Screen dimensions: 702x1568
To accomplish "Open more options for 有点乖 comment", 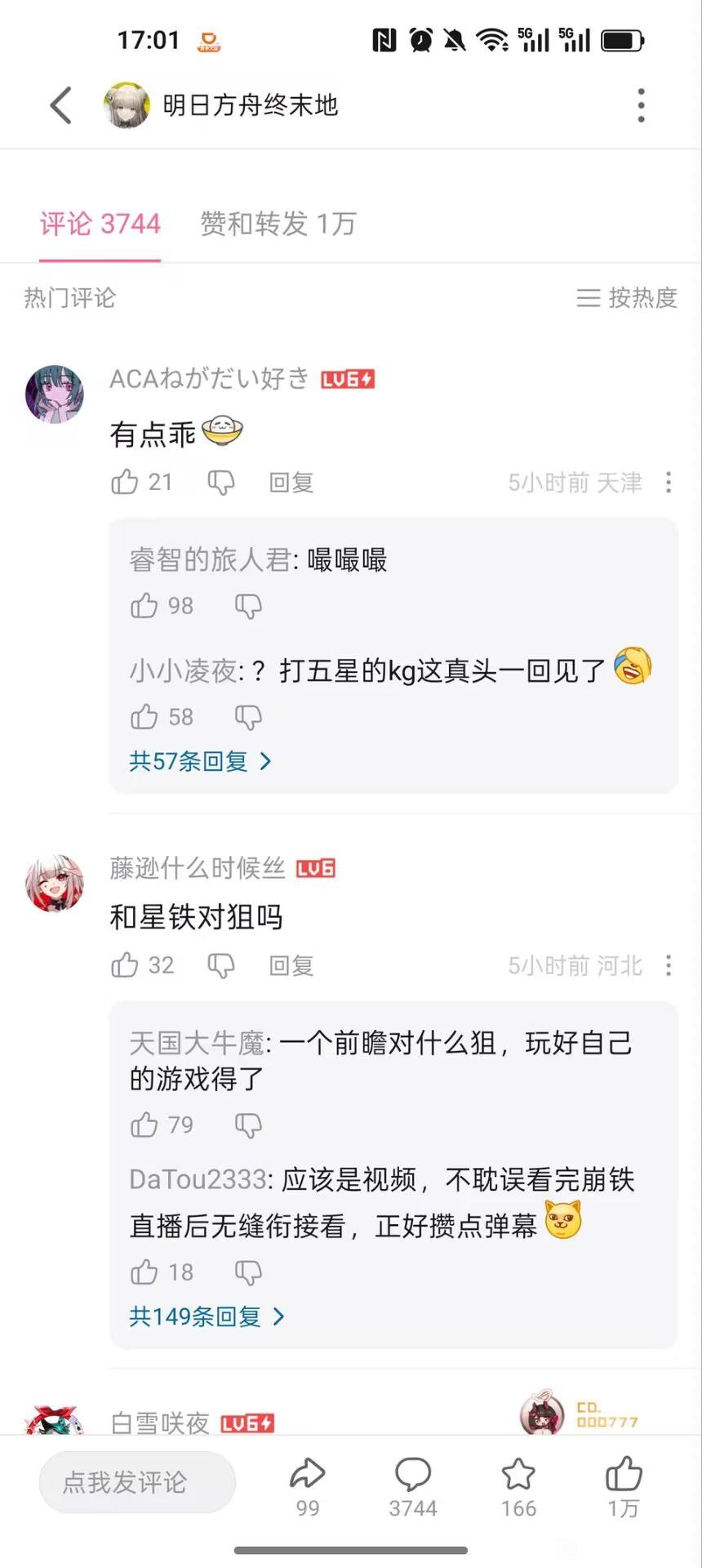I will (669, 482).
